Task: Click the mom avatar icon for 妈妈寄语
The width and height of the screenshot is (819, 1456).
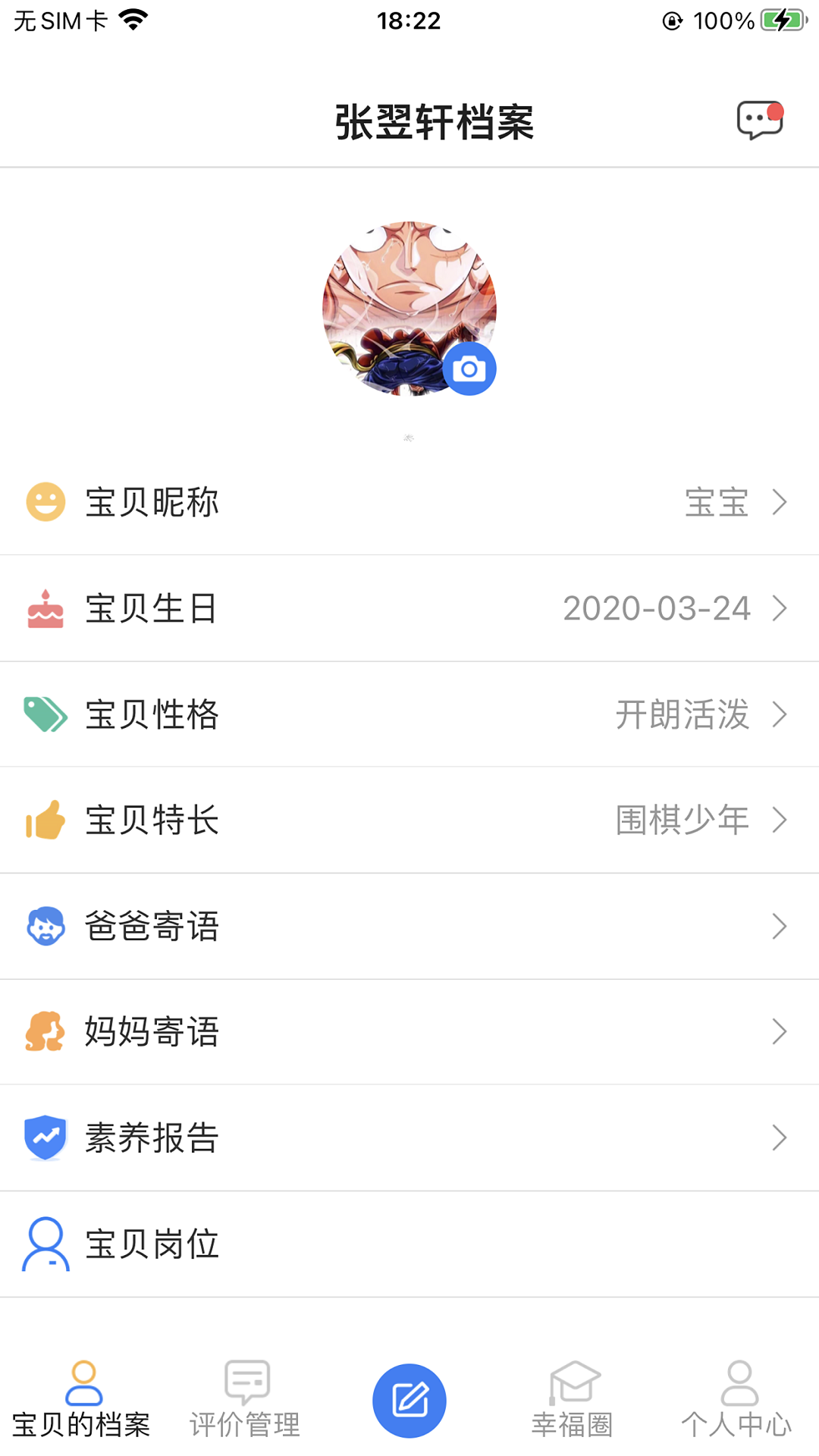Action: (x=45, y=1031)
